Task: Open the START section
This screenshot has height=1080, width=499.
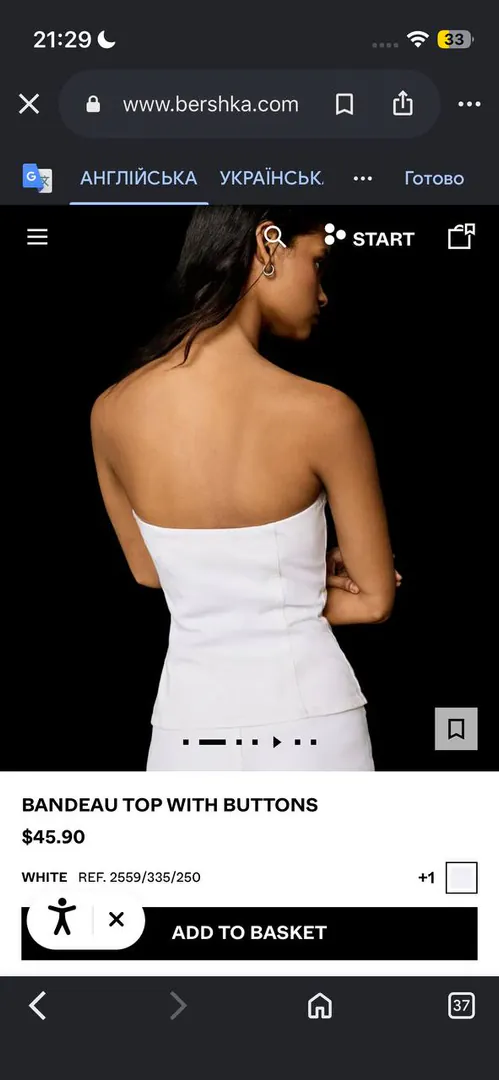Action: pos(369,238)
